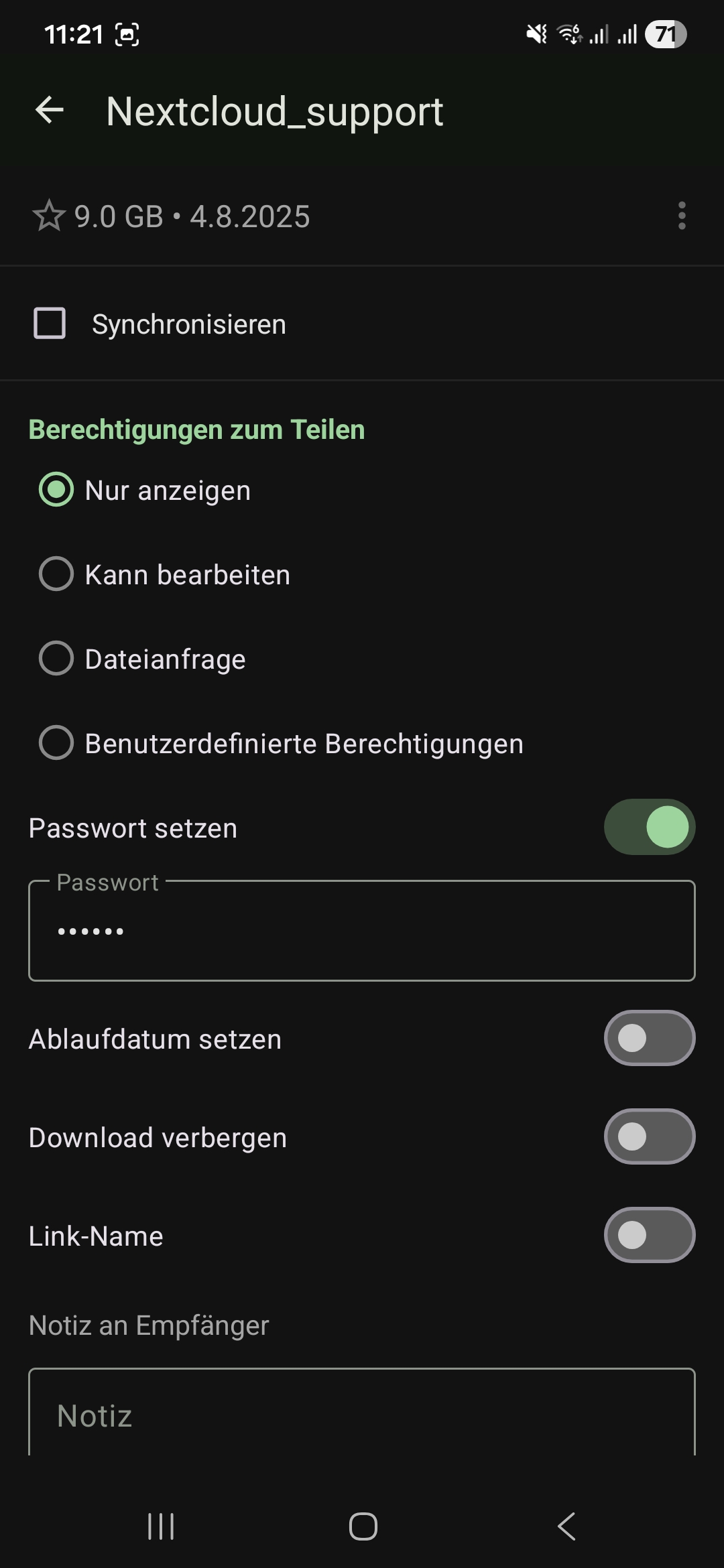Tap the favorite star icon
The width and height of the screenshot is (724, 1568).
tap(49, 216)
